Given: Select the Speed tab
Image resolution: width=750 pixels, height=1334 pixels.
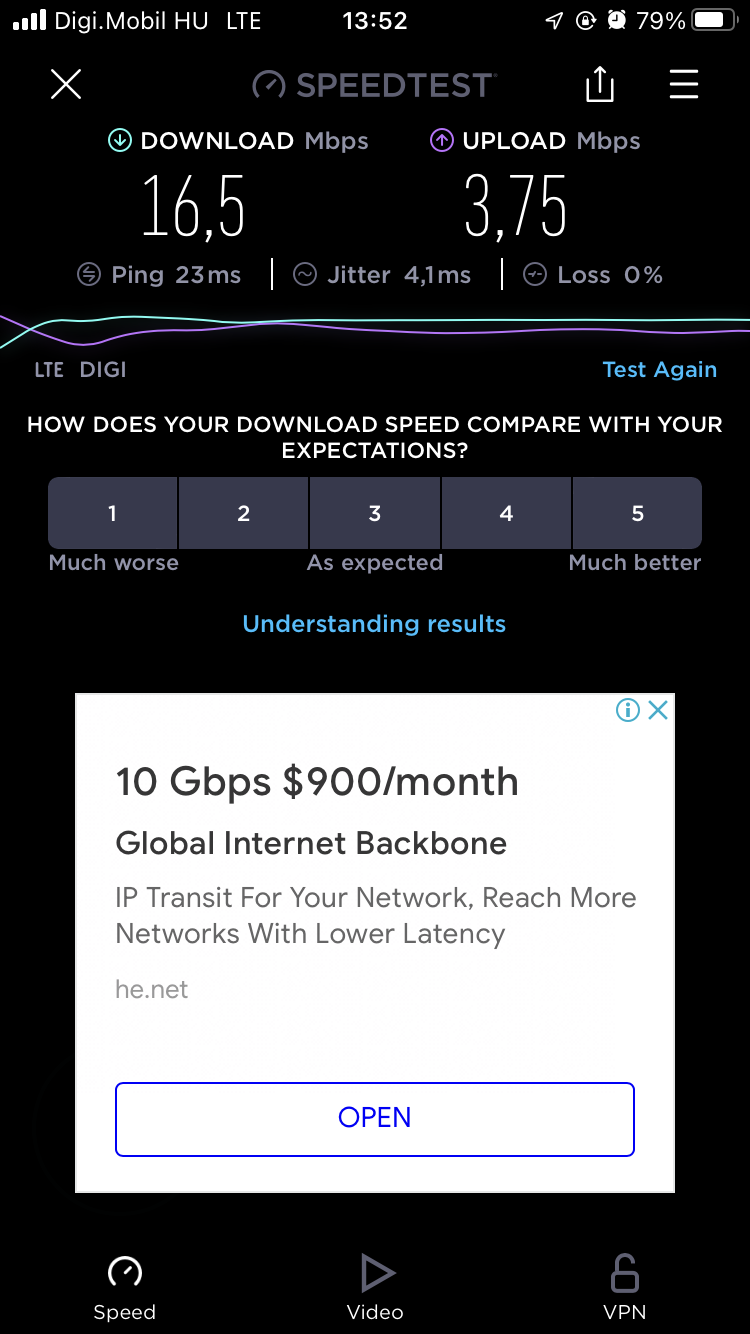Looking at the screenshot, I should [x=125, y=1287].
